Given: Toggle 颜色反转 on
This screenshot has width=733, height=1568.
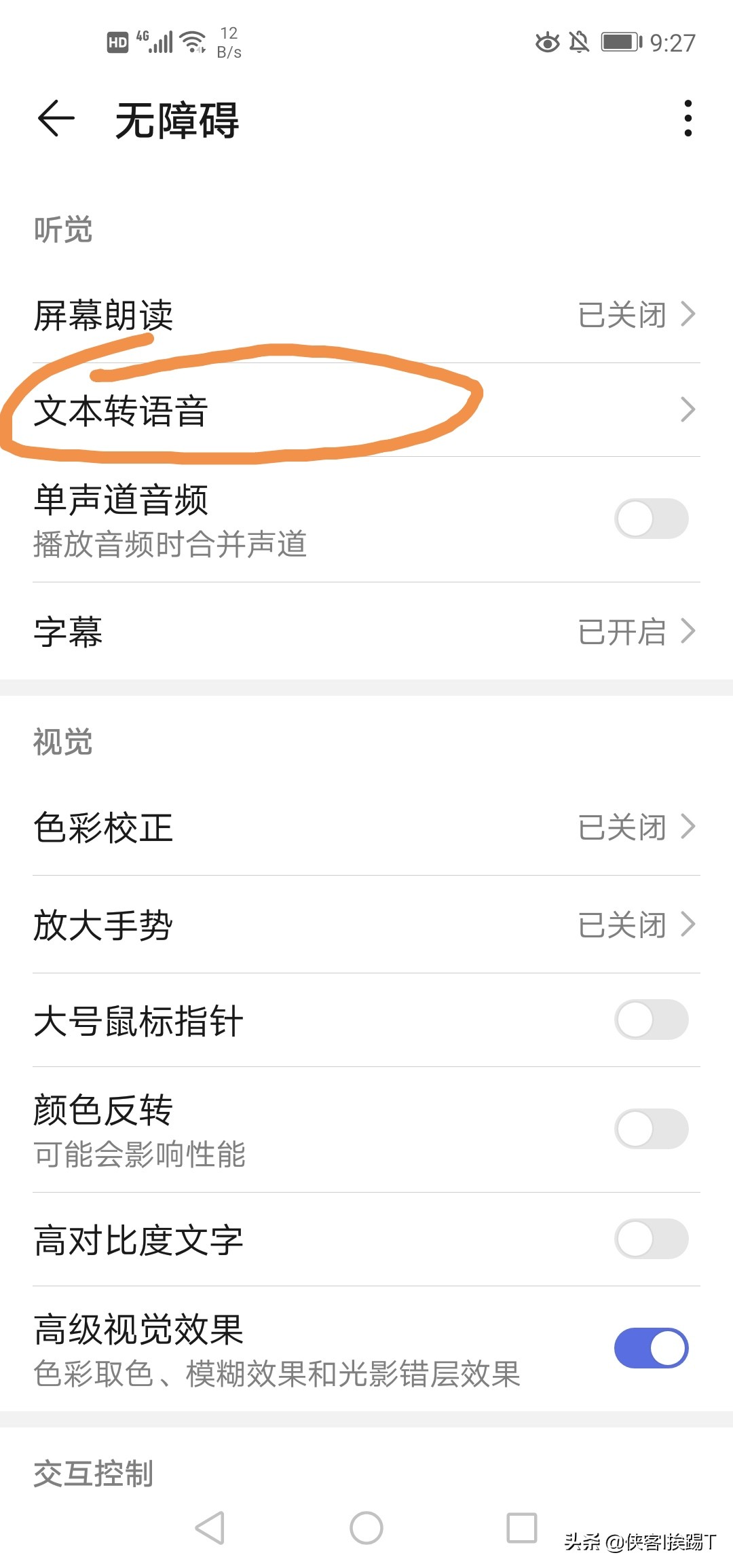Looking at the screenshot, I should click(x=651, y=1129).
